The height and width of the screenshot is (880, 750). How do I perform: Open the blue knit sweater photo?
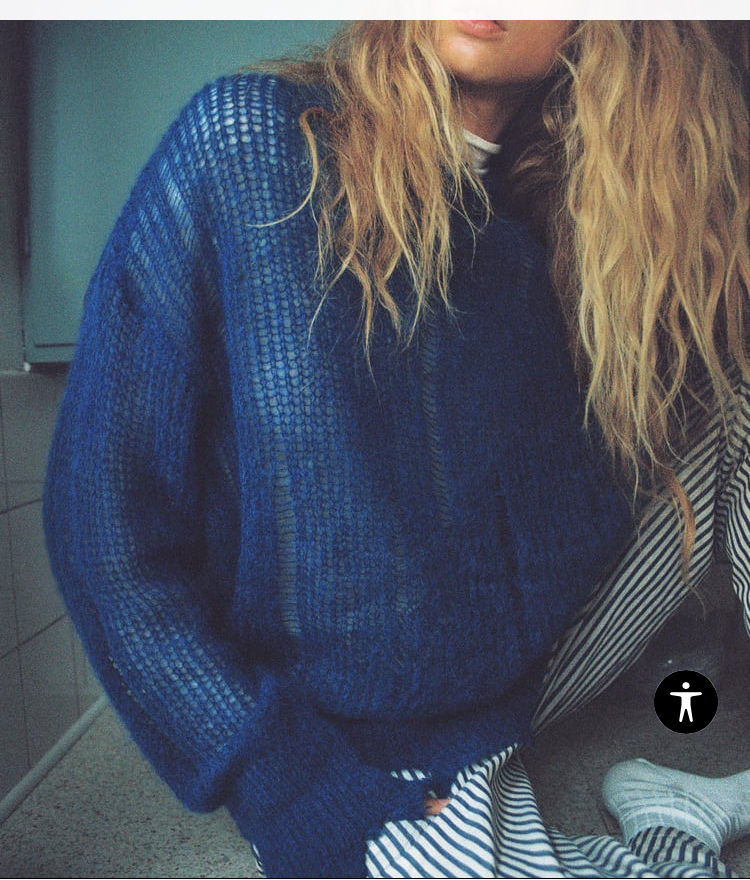(340, 450)
